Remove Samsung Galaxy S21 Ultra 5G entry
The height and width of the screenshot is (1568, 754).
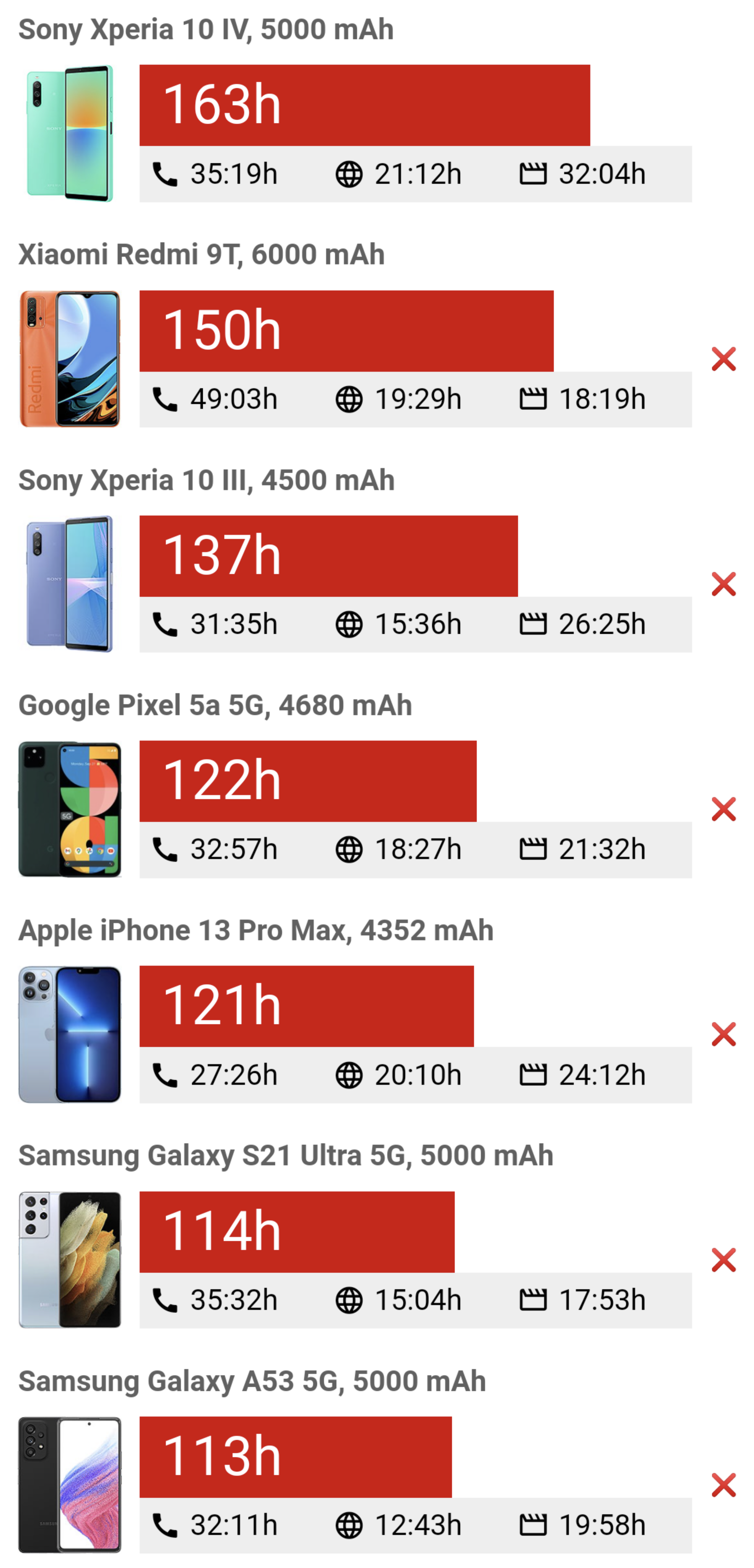click(x=724, y=1260)
